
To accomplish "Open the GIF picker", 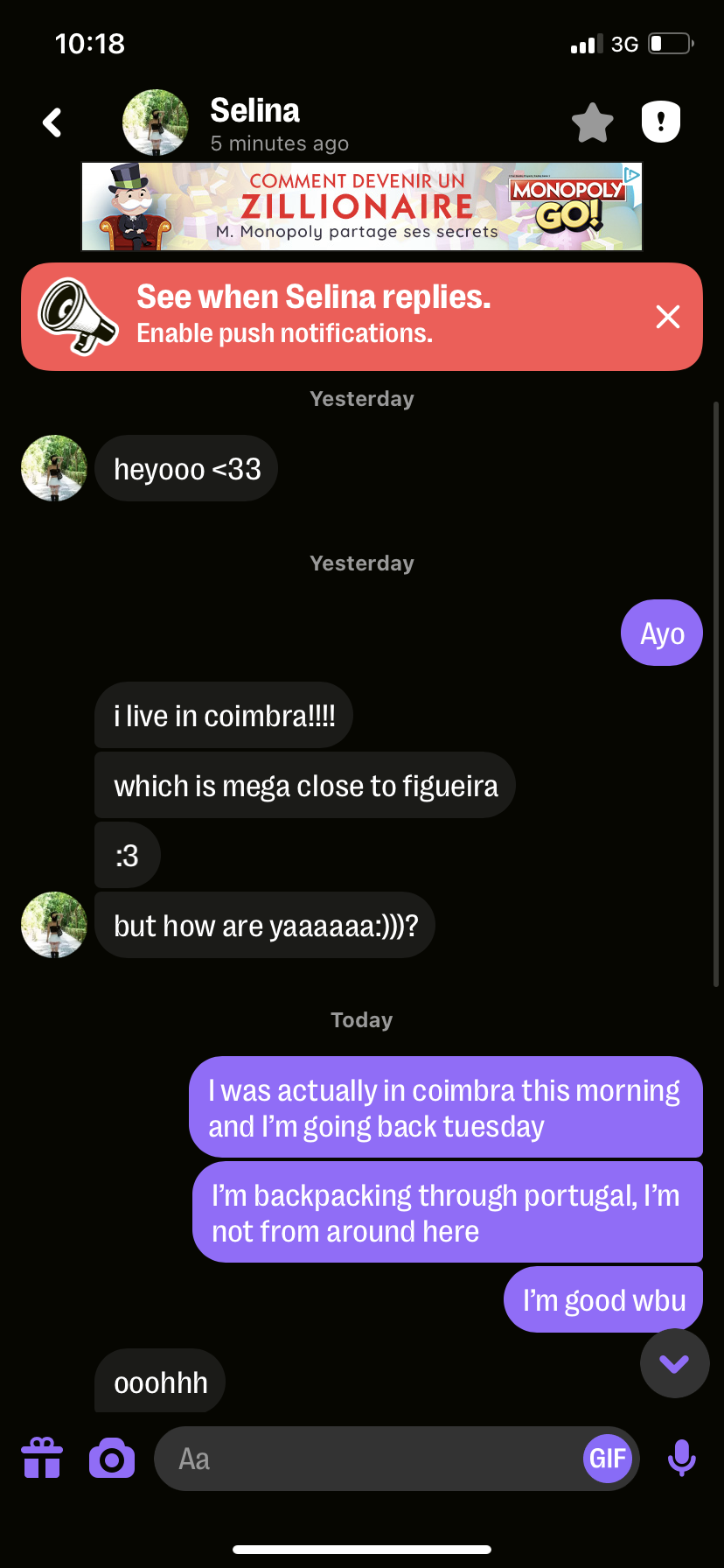I will (608, 1459).
